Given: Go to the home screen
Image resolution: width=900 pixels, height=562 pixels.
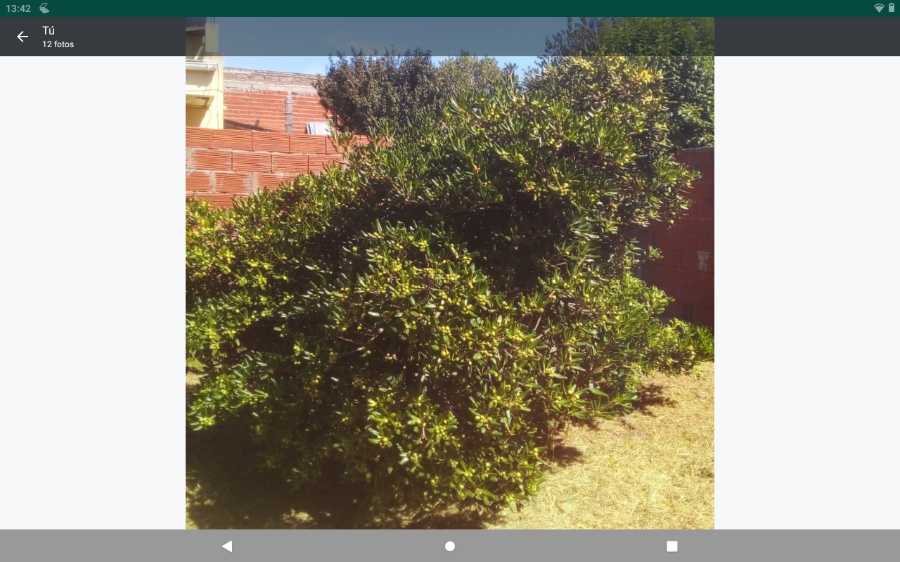Looking at the screenshot, I should coord(450,546).
